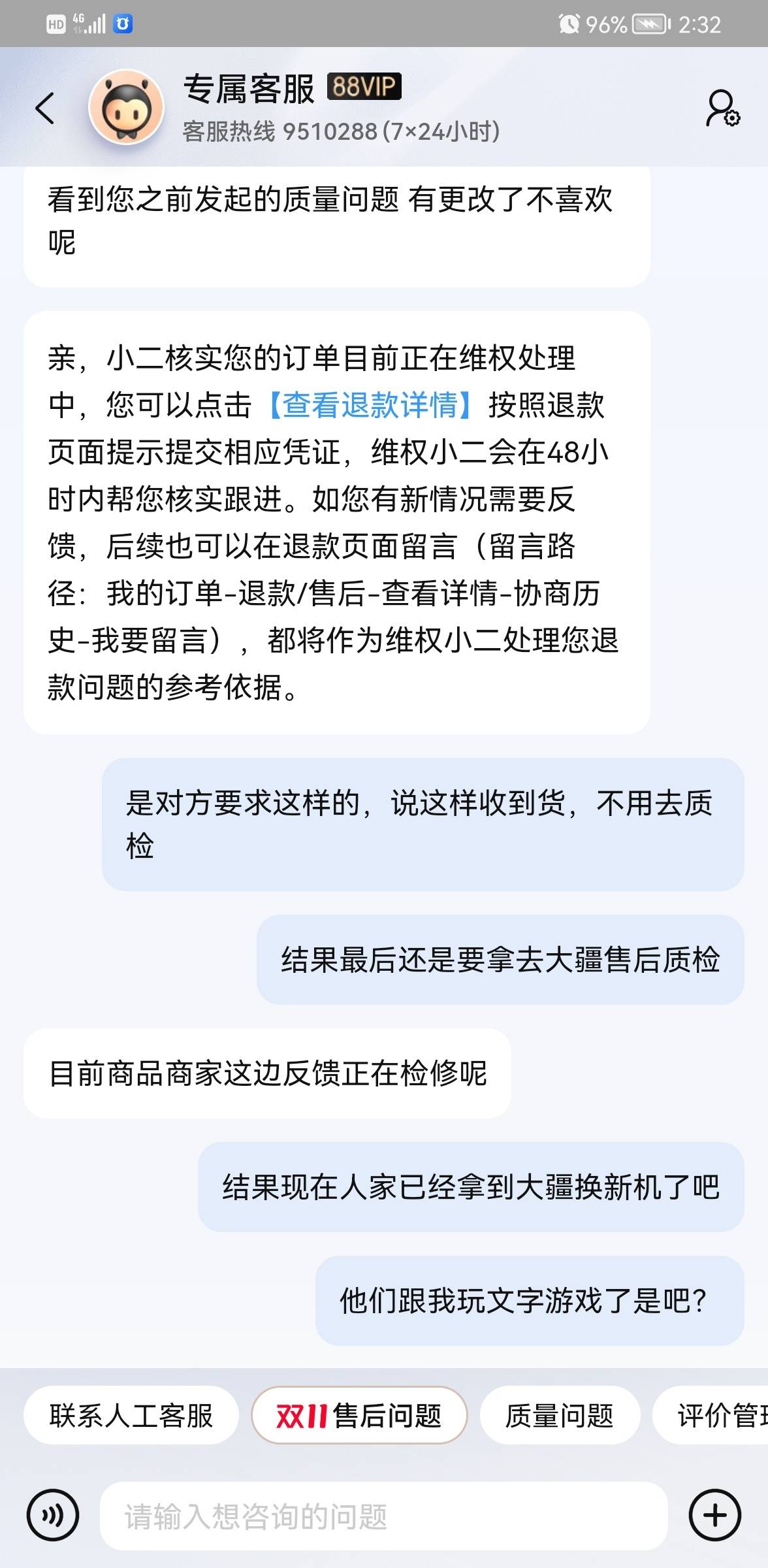Open the 评价管理 chip
Viewport: 768px width, 1568px height.
711,1415
